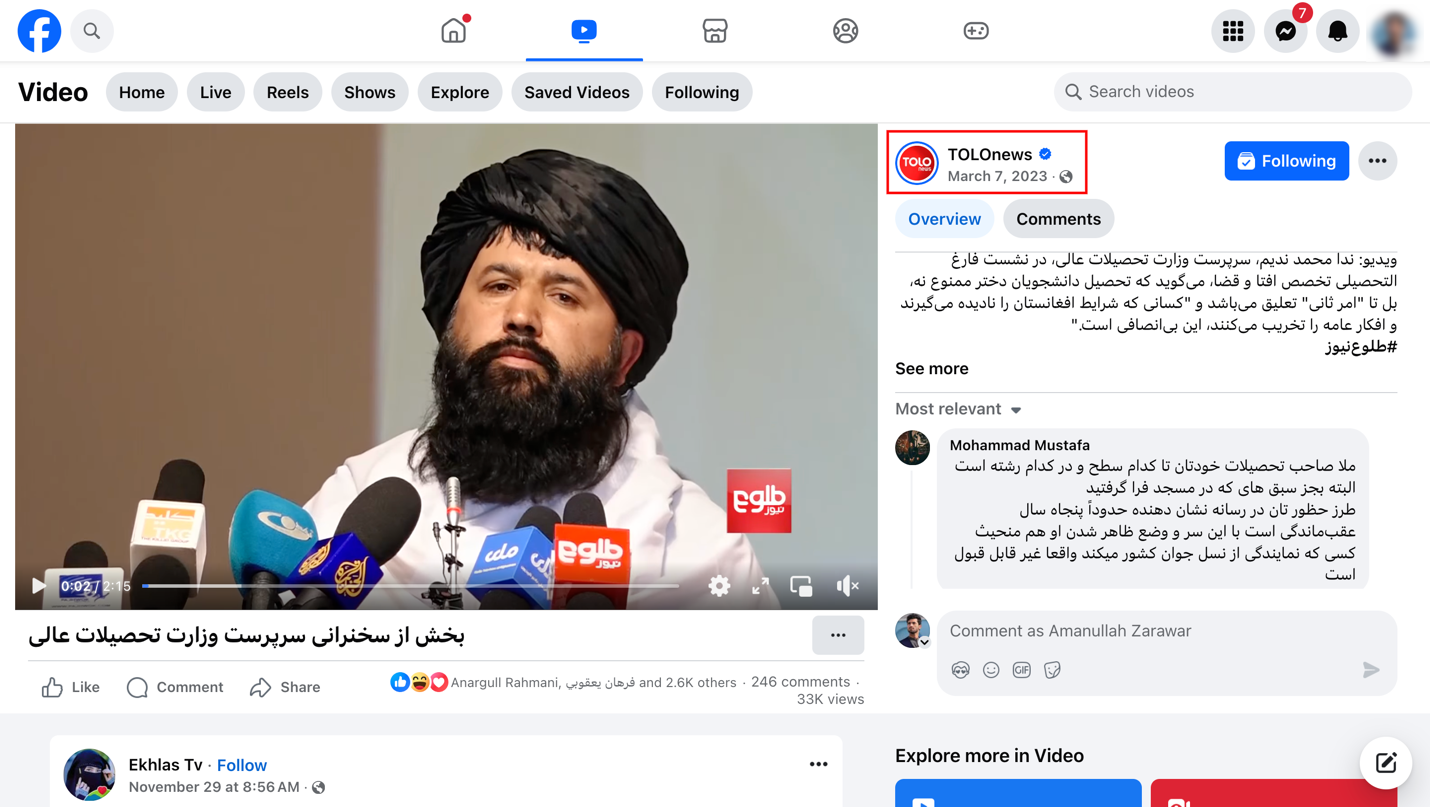Play the TOLOnews video
Screen dimensions: 1430x807
(38, 586)
